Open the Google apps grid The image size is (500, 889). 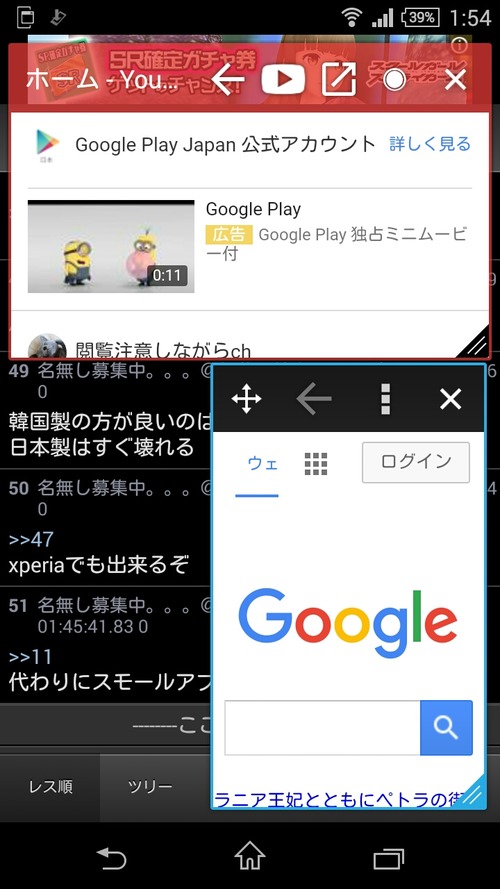pyautogui.click(x=316, y=464)
